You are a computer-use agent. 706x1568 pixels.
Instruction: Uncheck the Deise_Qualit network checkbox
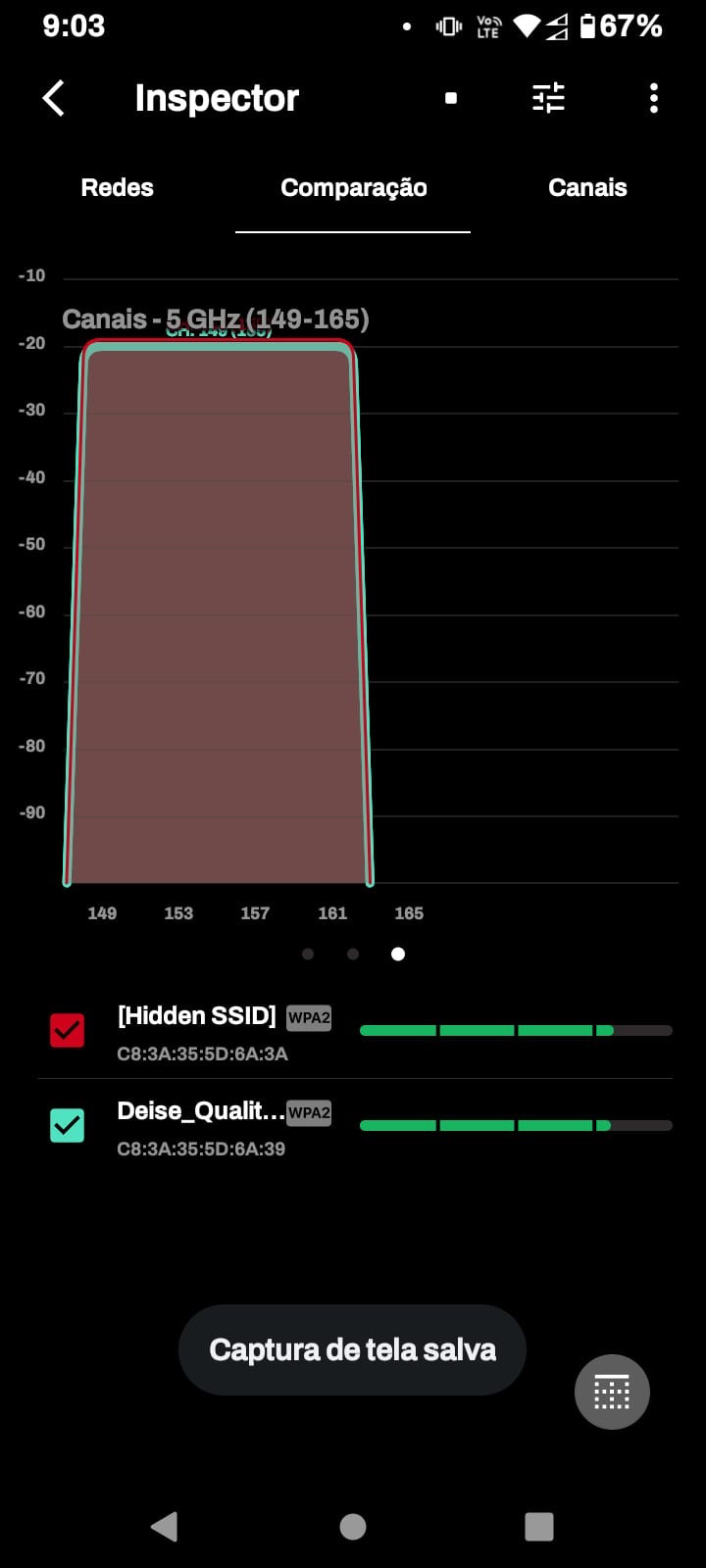(x=68, y=1125)
